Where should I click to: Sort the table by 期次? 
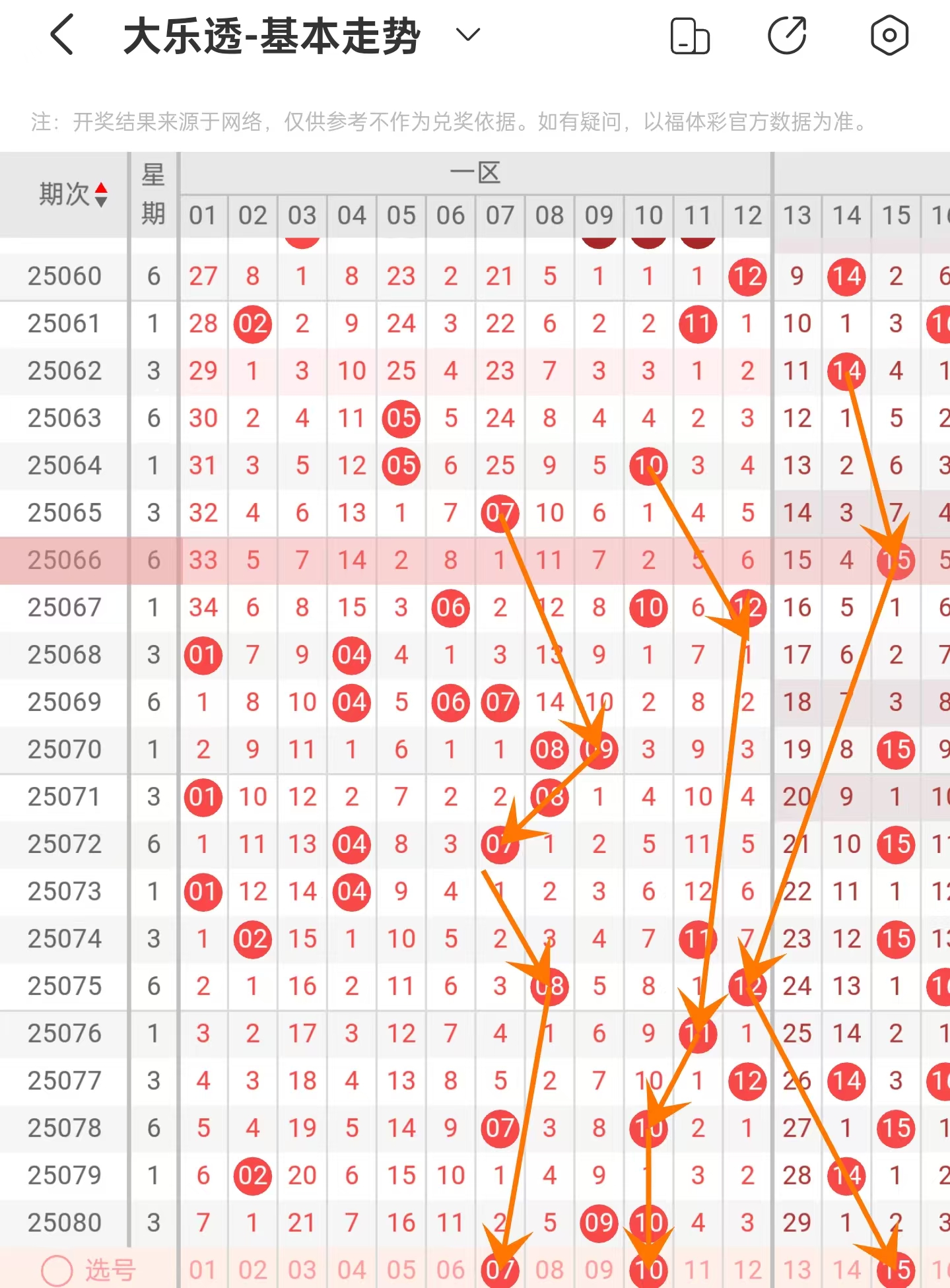coord(73,194)
